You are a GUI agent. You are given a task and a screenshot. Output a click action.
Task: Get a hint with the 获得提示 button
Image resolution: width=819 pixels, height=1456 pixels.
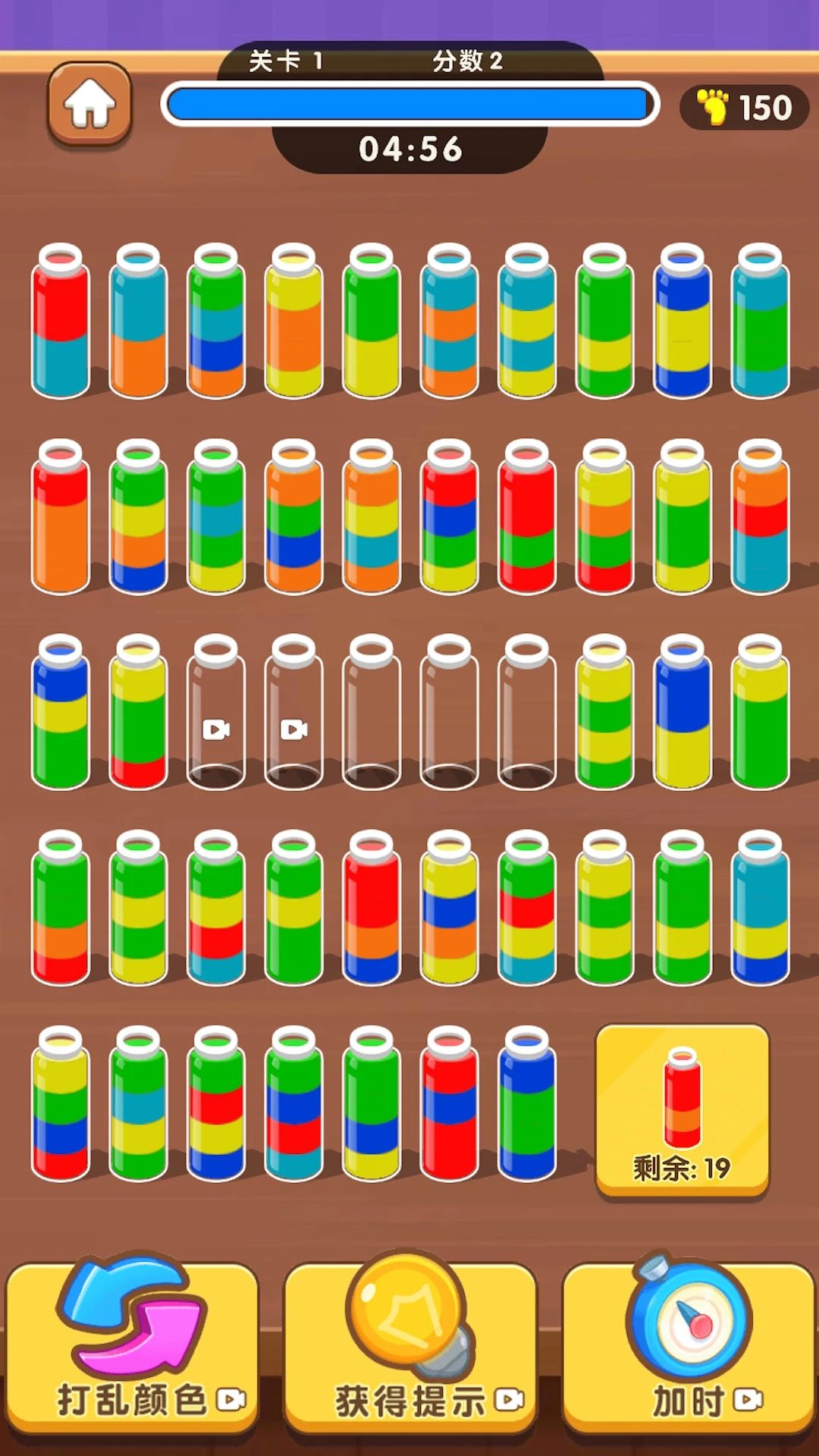(x=410, y=1349)
